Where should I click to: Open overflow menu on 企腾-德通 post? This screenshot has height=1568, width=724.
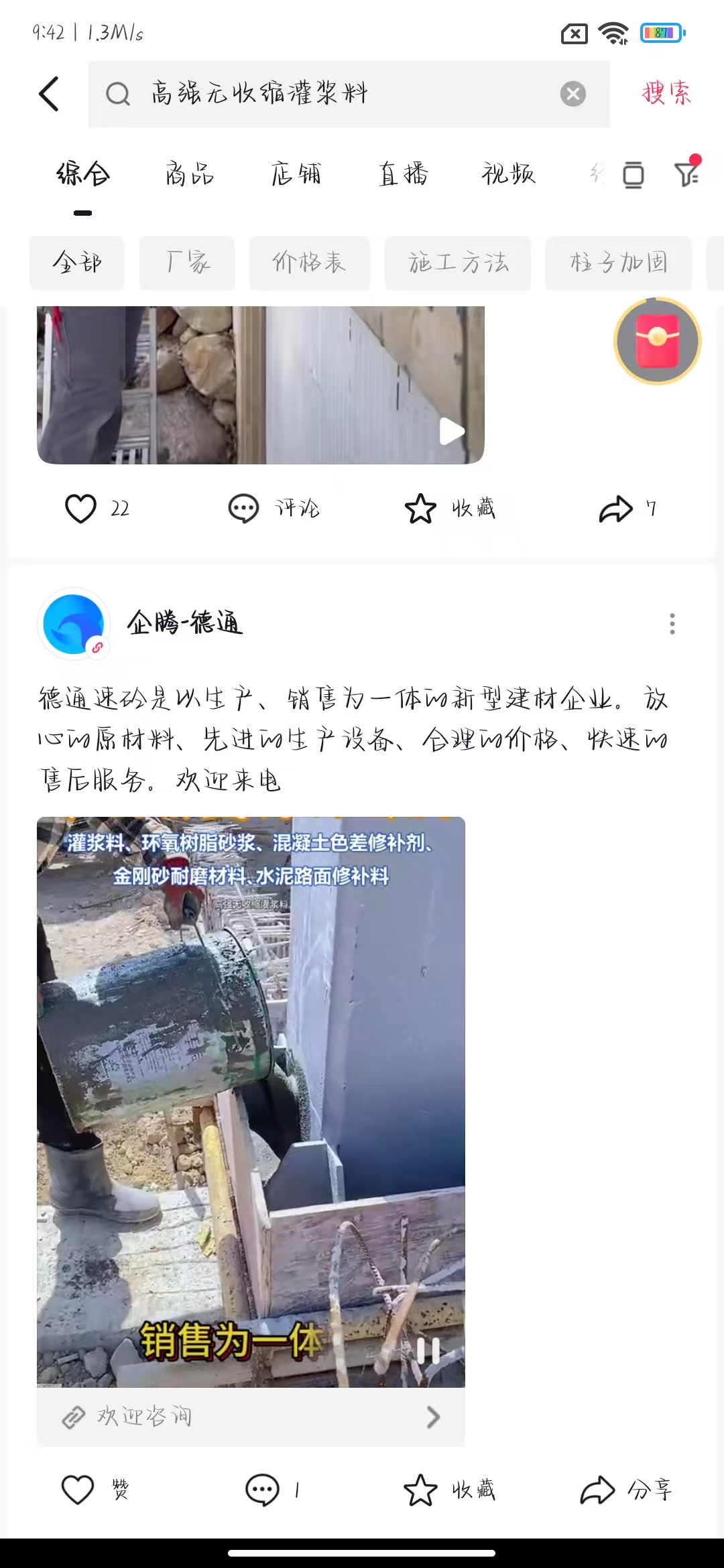pyautogui.click(x=672, y=624)
